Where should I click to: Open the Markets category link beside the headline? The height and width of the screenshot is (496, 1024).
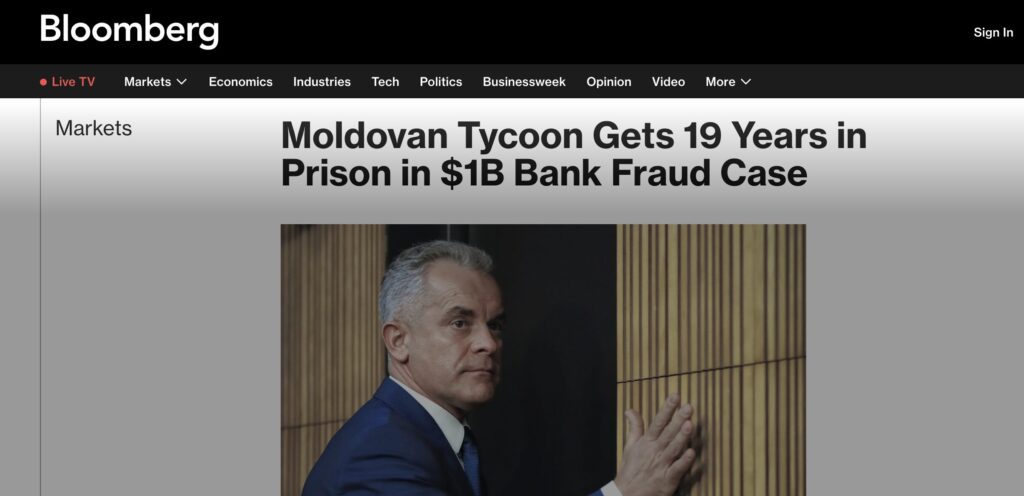[93, 128]
